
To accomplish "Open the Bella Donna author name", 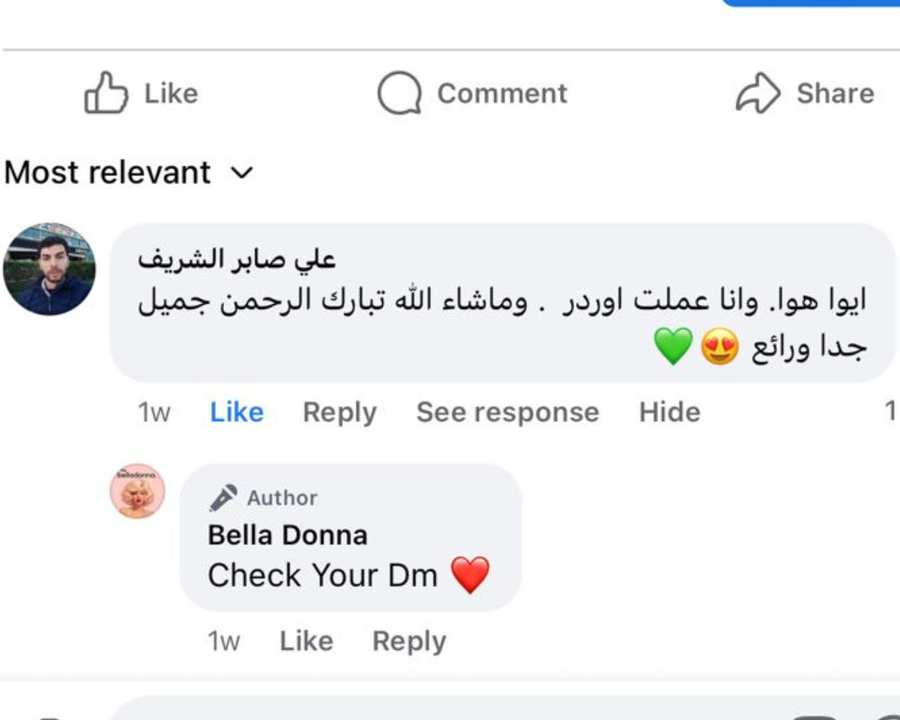I will tap(287, 535).
